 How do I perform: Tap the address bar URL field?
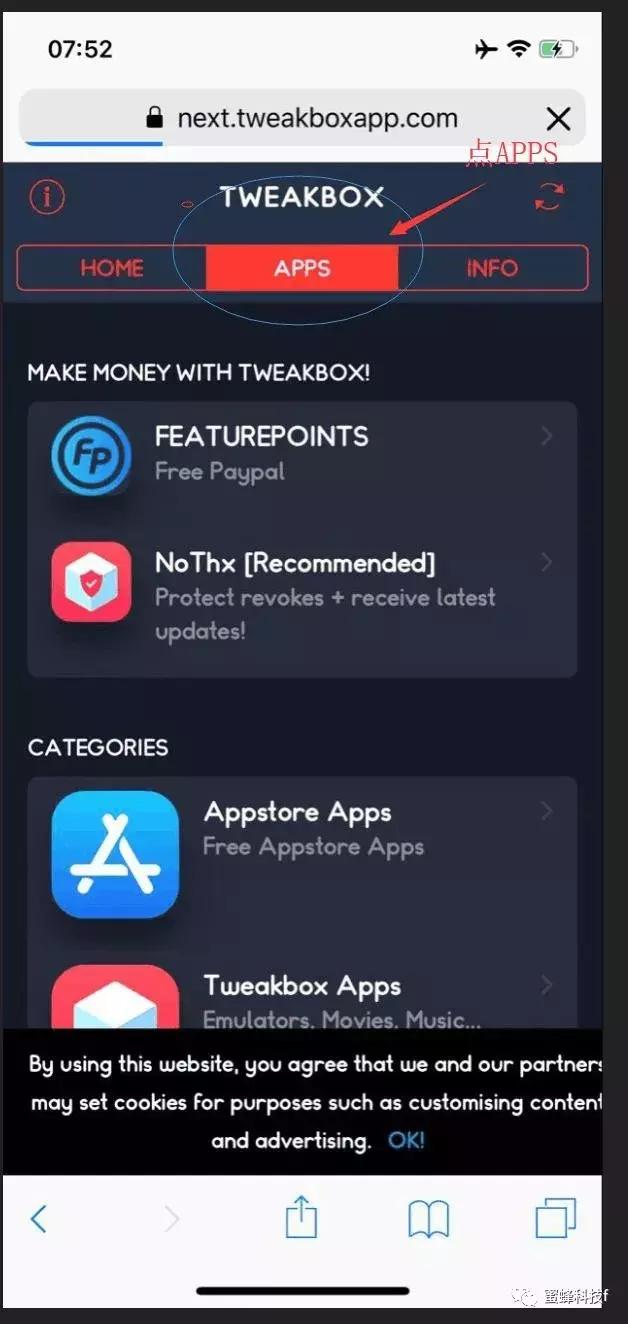[x=300, y=119]
